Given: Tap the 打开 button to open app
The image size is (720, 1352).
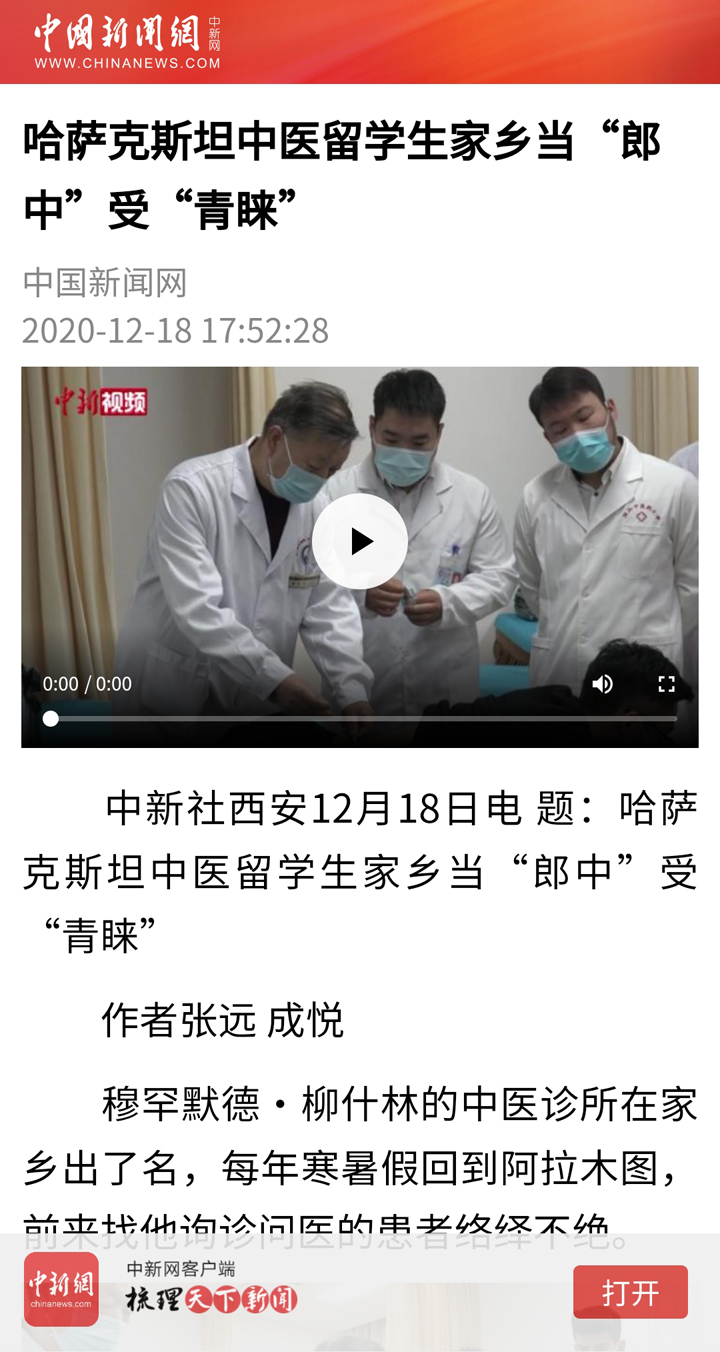Looking at the screenshot, I should coord(630,1292).
